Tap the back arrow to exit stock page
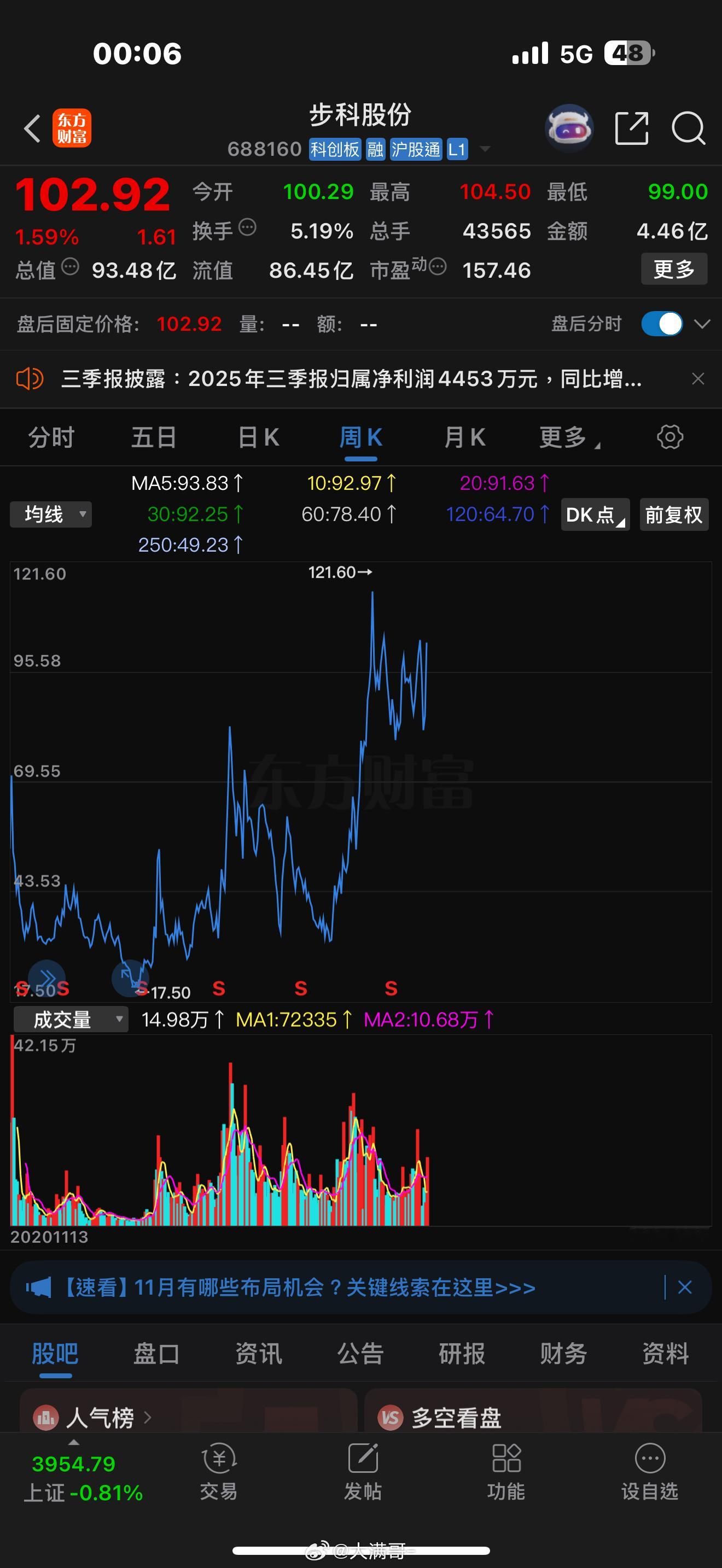Screen dimensions: 722x1568 (x=32, y=129)
